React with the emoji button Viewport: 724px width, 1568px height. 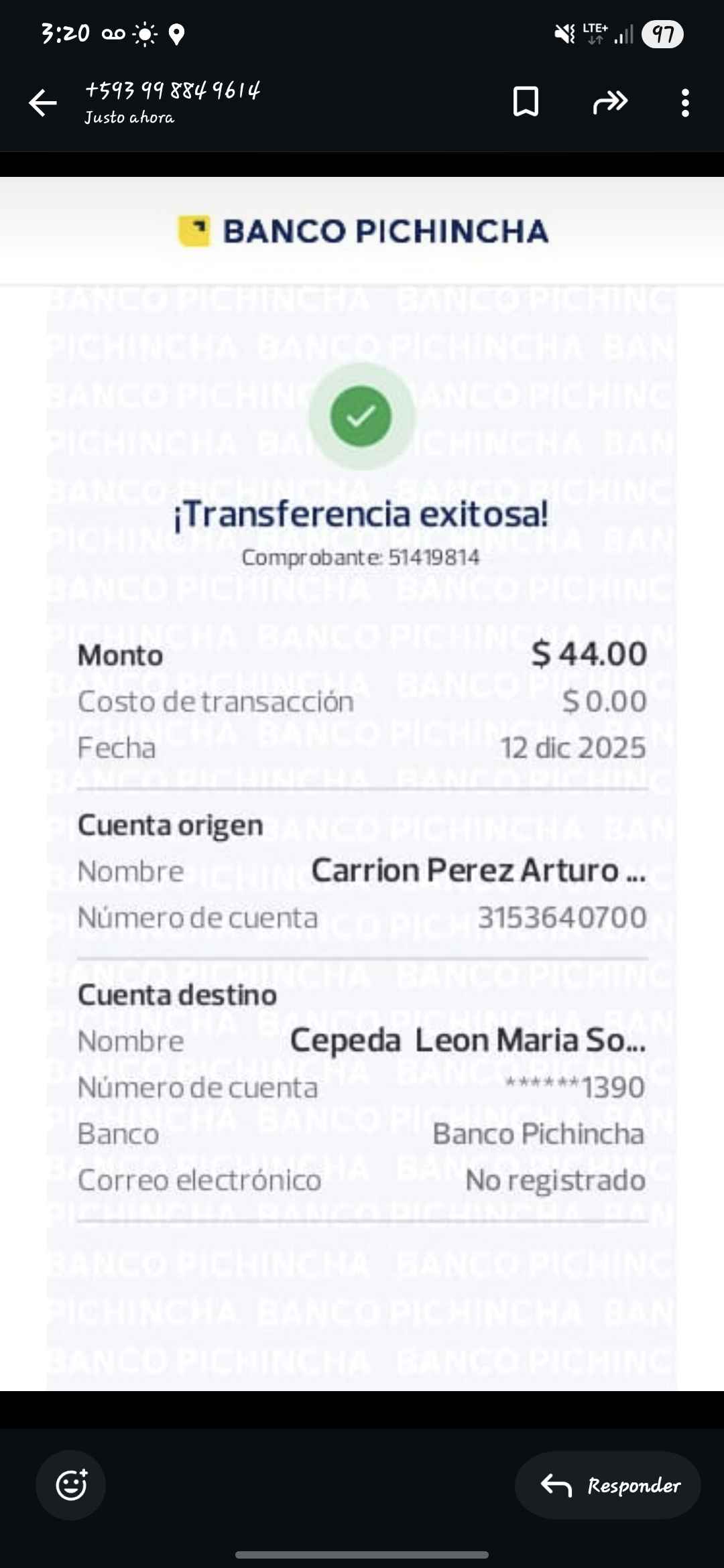[71, 1485]
